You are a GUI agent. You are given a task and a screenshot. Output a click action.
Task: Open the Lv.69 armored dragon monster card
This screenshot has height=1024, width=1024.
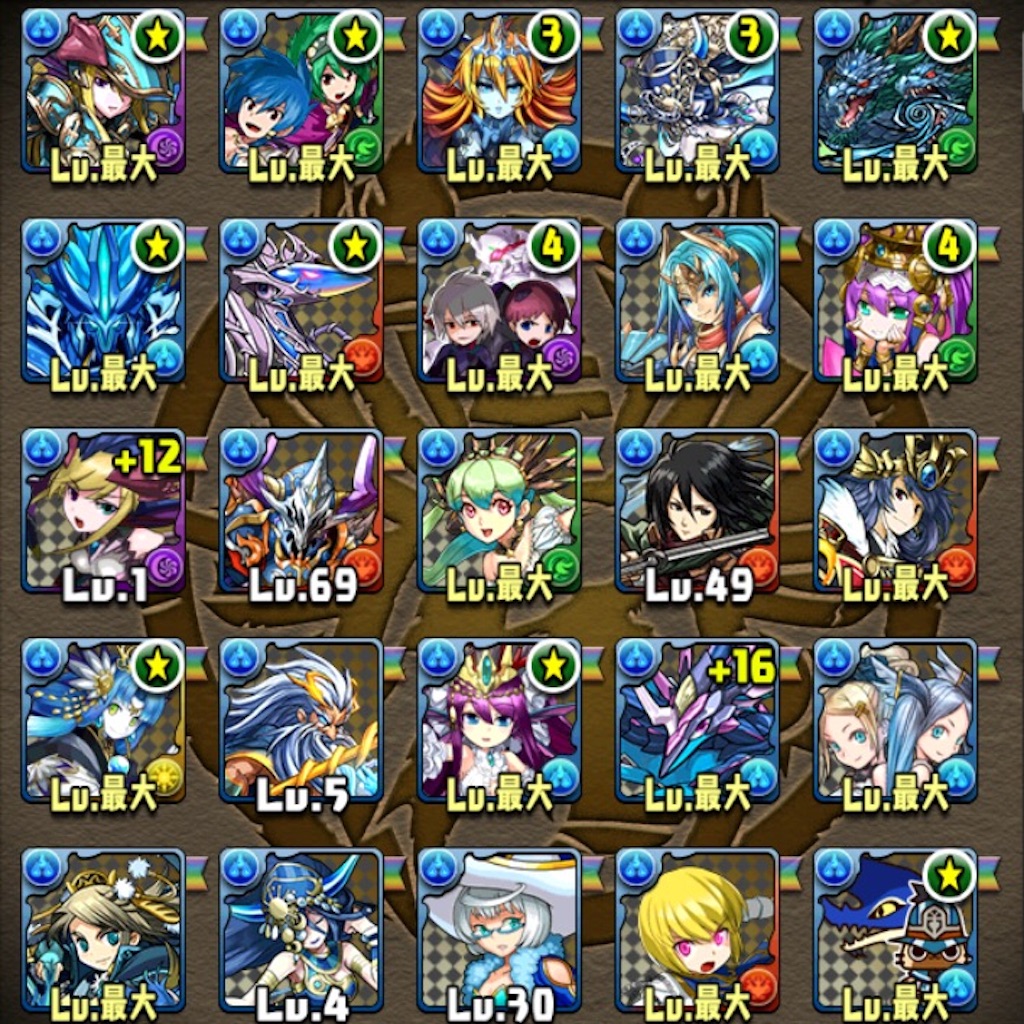point(301,512)
